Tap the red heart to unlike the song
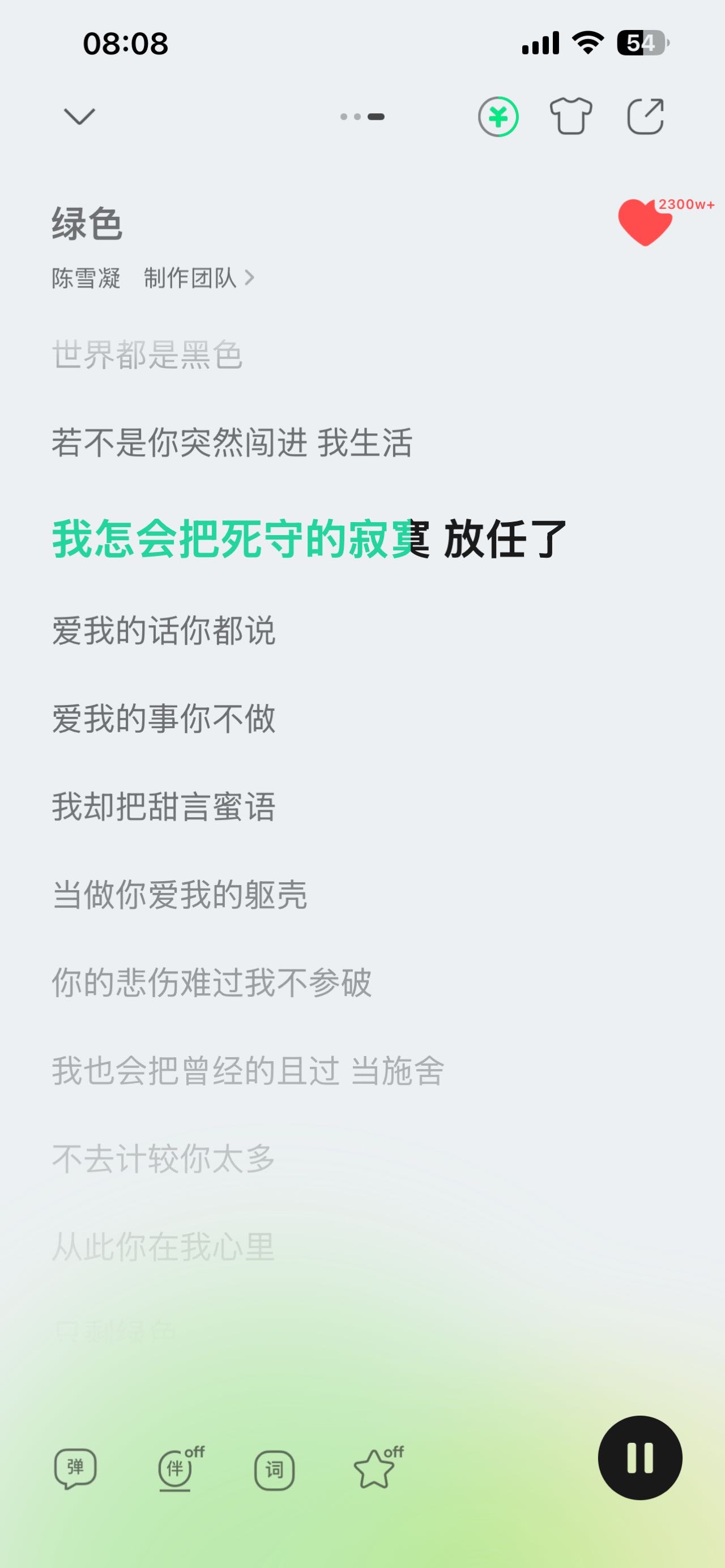 644,222
